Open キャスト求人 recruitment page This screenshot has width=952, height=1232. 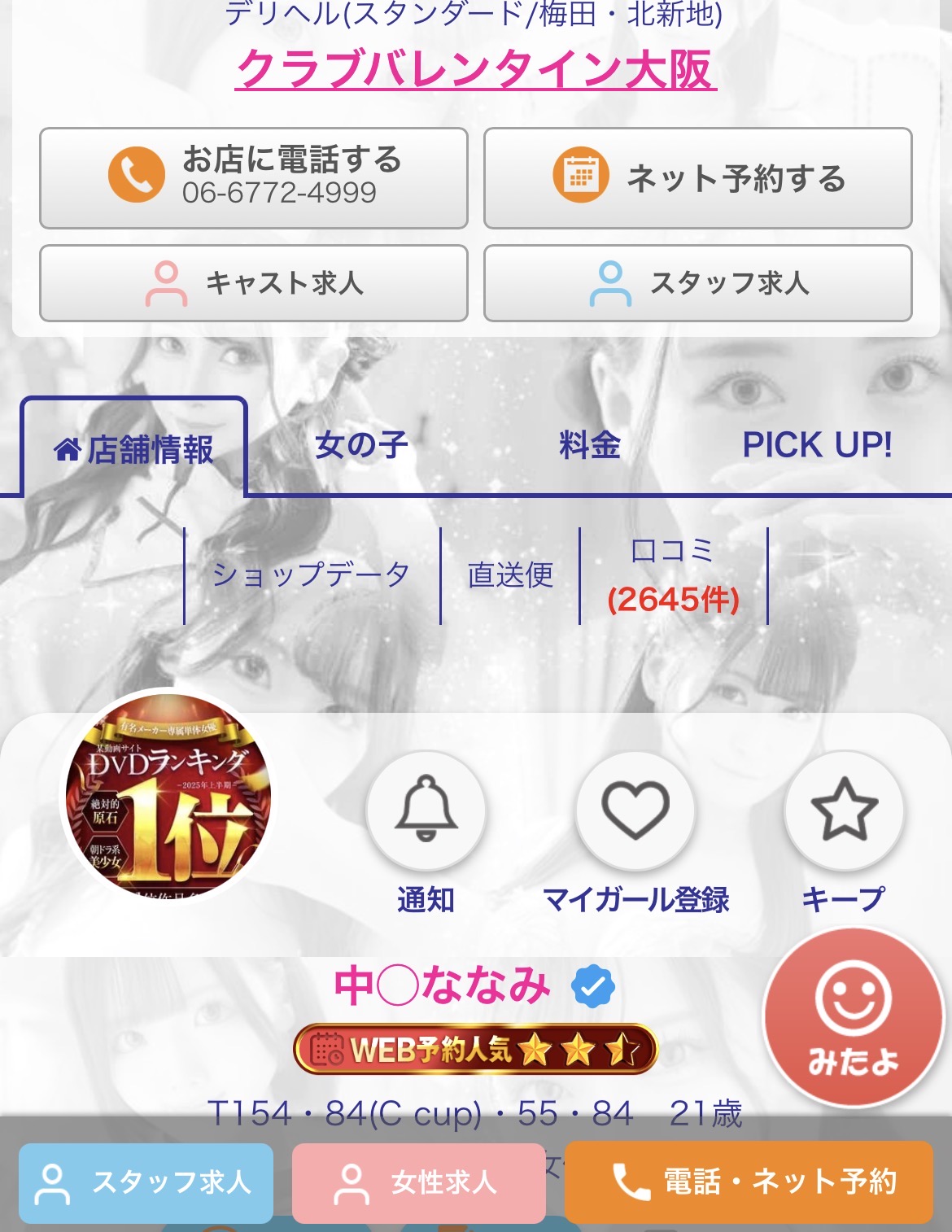254,283
